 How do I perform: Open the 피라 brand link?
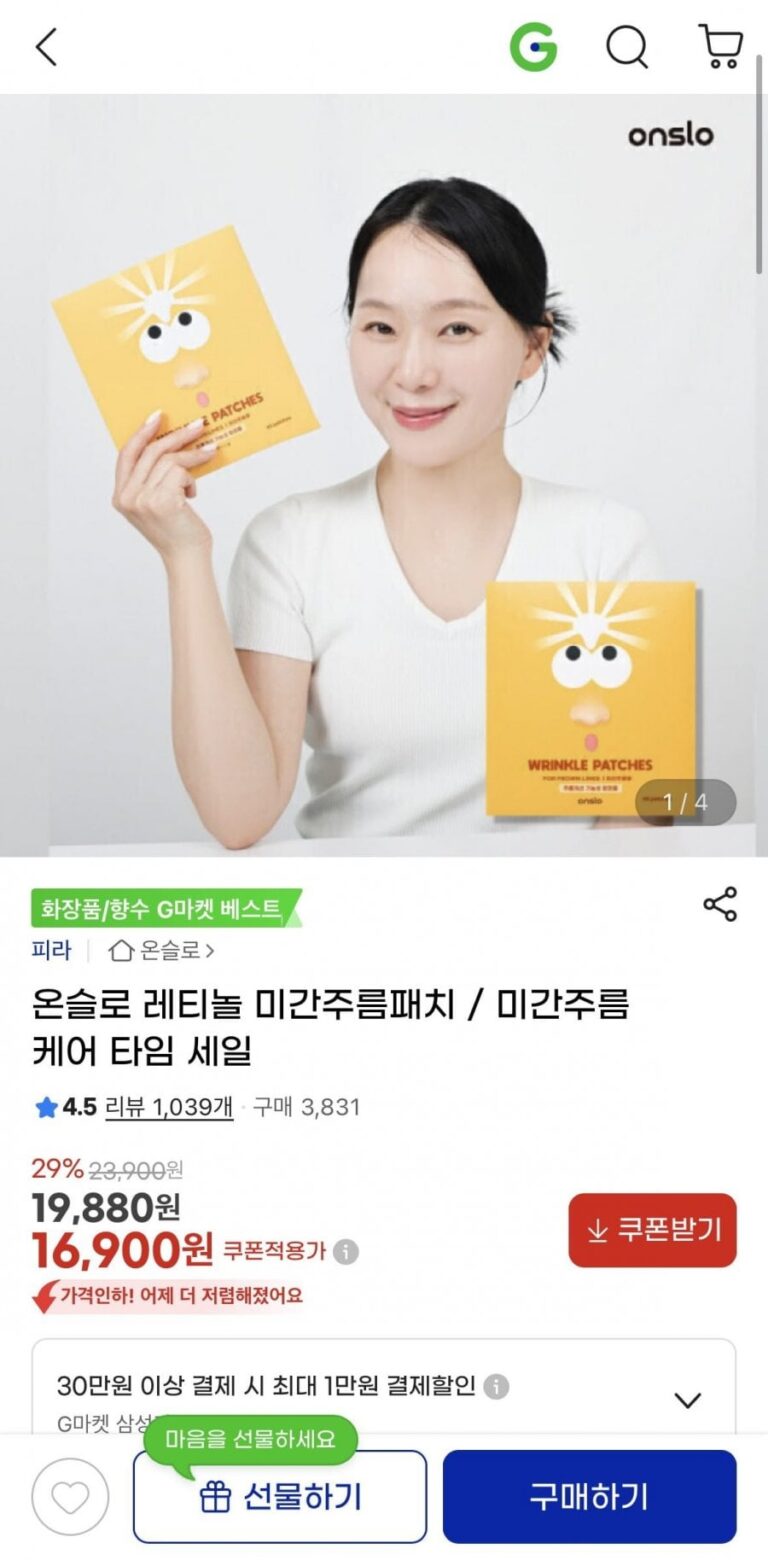51,950
